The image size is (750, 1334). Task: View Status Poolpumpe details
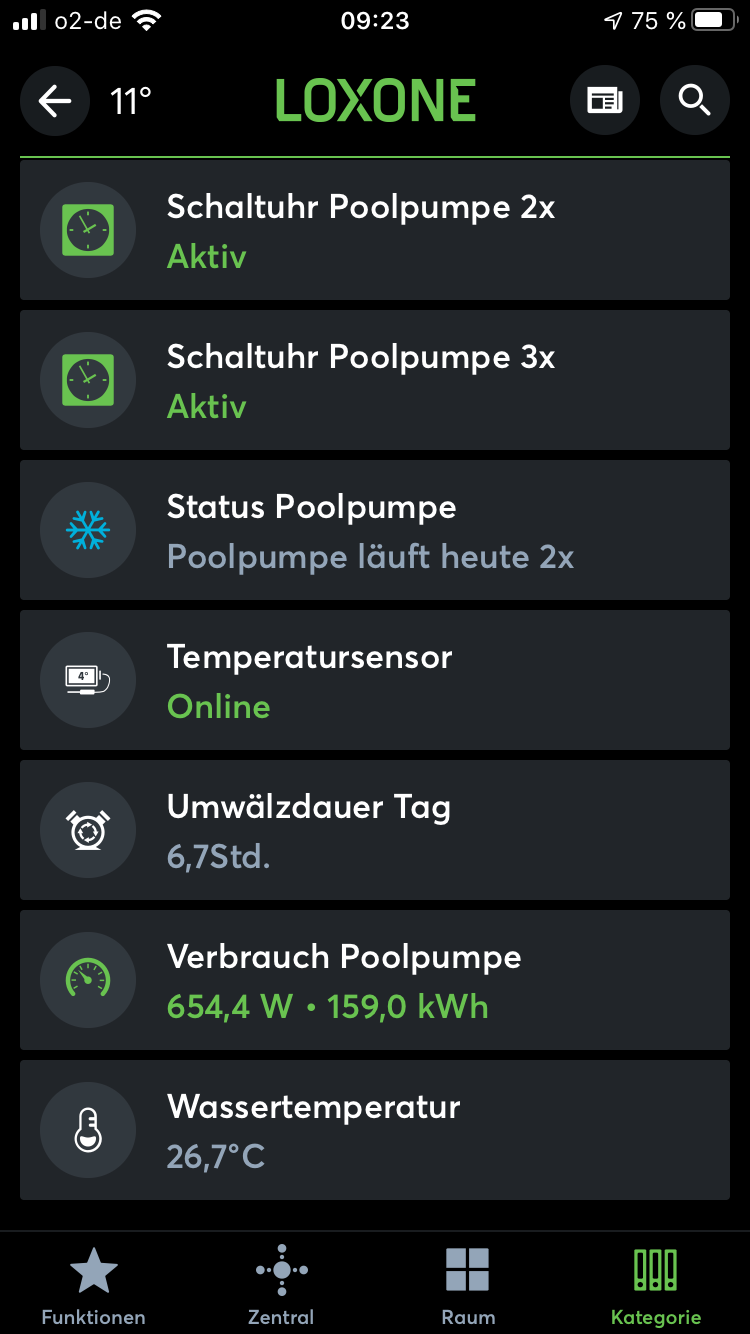375,530
